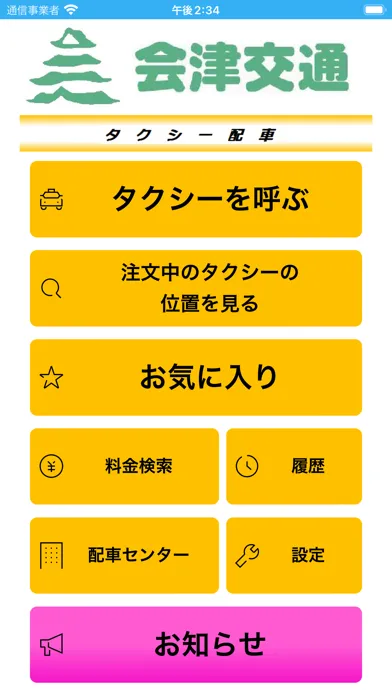Open 料金検索 fare search
Viewport: 392px width, 696px height.
[x=124, y=466]
